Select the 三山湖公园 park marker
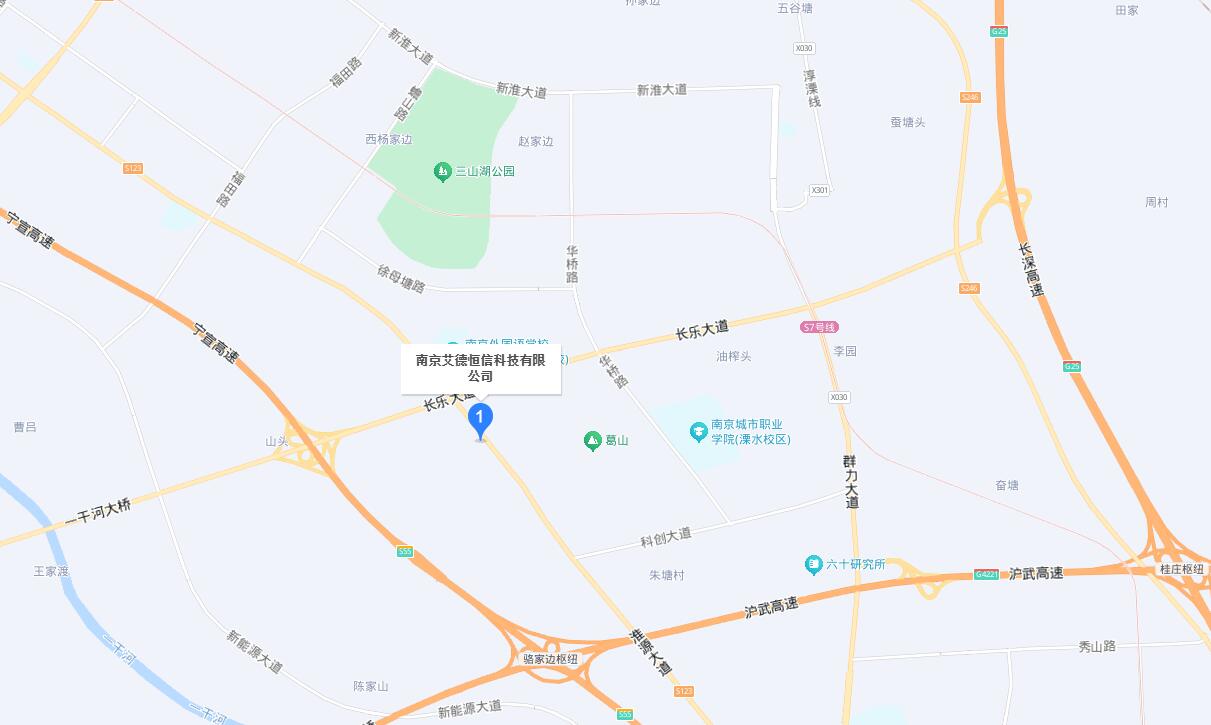Viewport: 1211px width, 725px height. tap(442, 172)
